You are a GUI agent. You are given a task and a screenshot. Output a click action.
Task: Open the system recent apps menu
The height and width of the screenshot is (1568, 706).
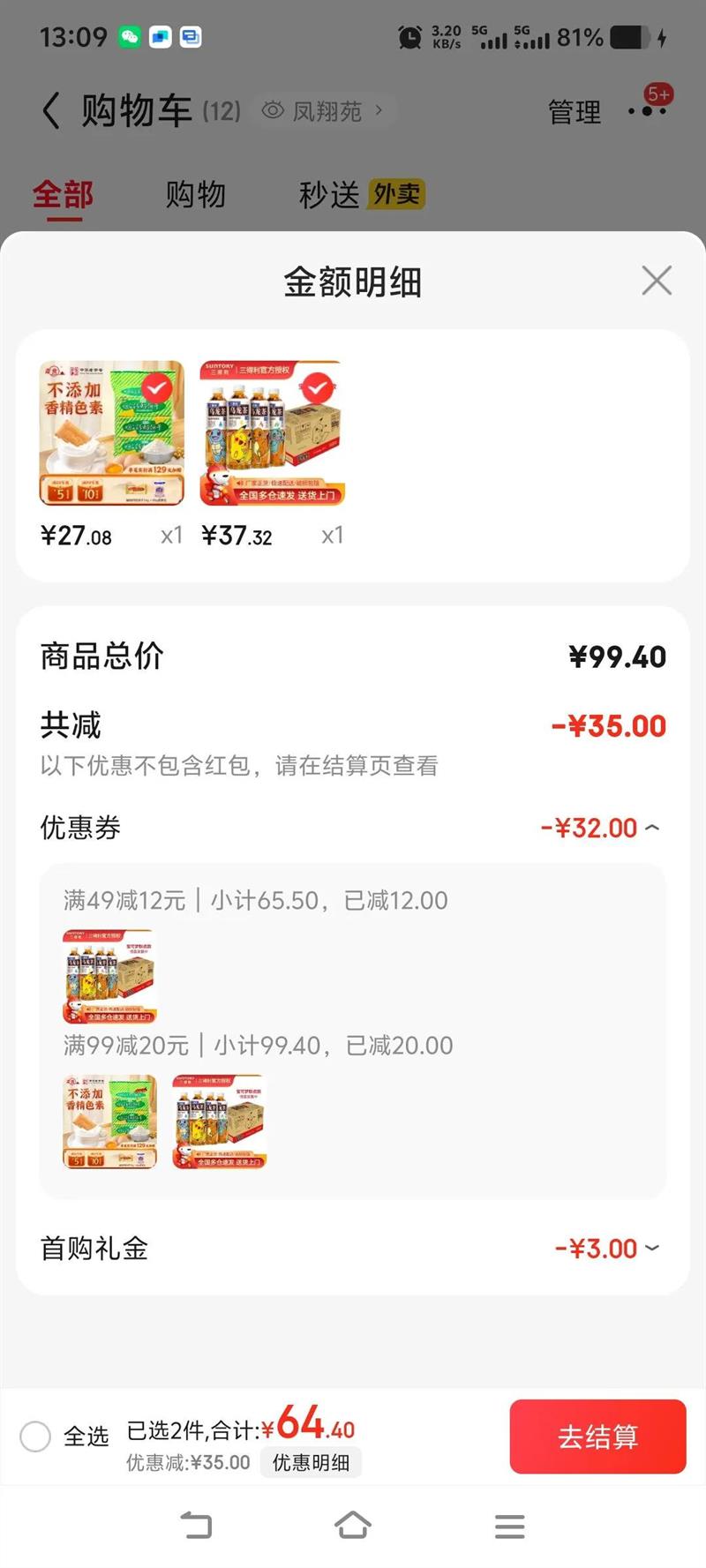coord(509,1526)
